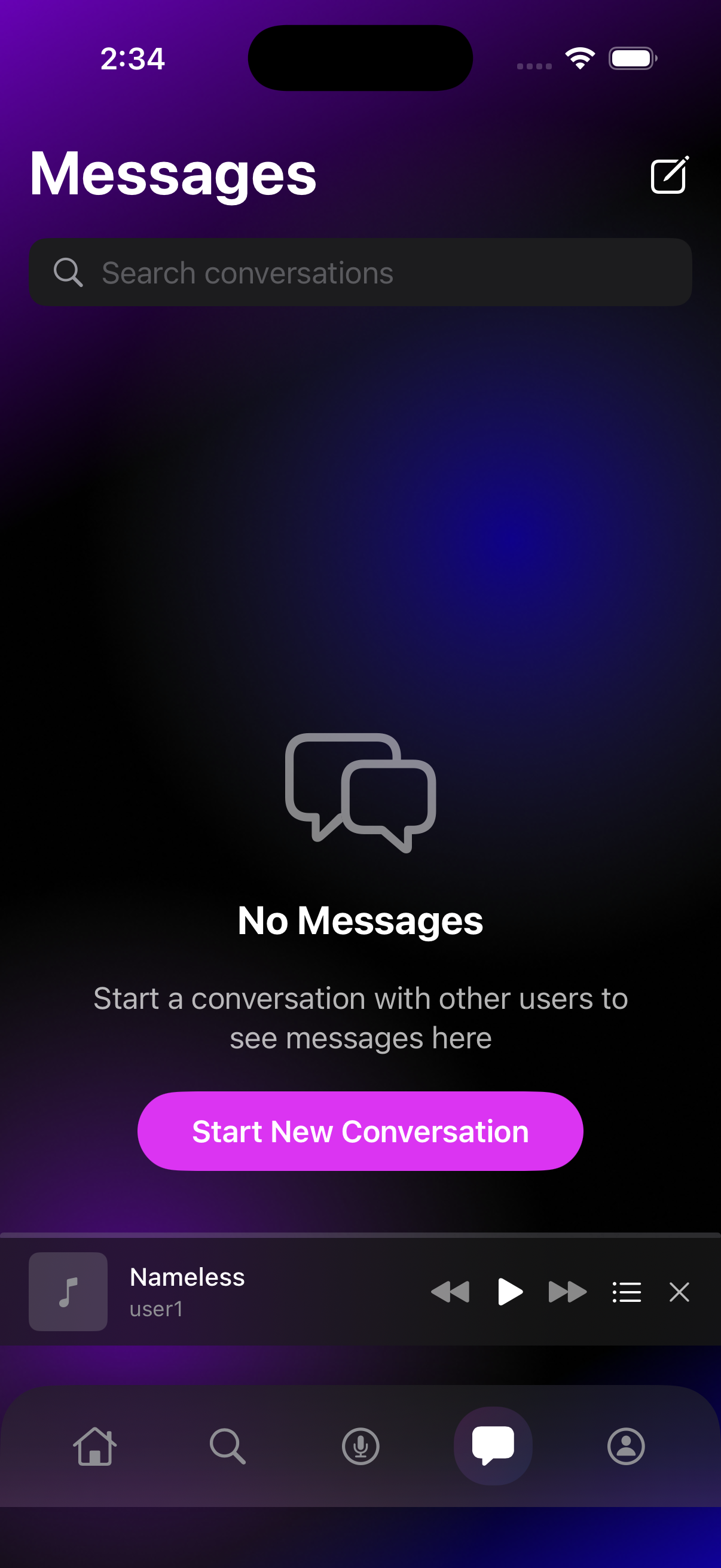Select the Messages chat bubble tab

(493, 1445)
